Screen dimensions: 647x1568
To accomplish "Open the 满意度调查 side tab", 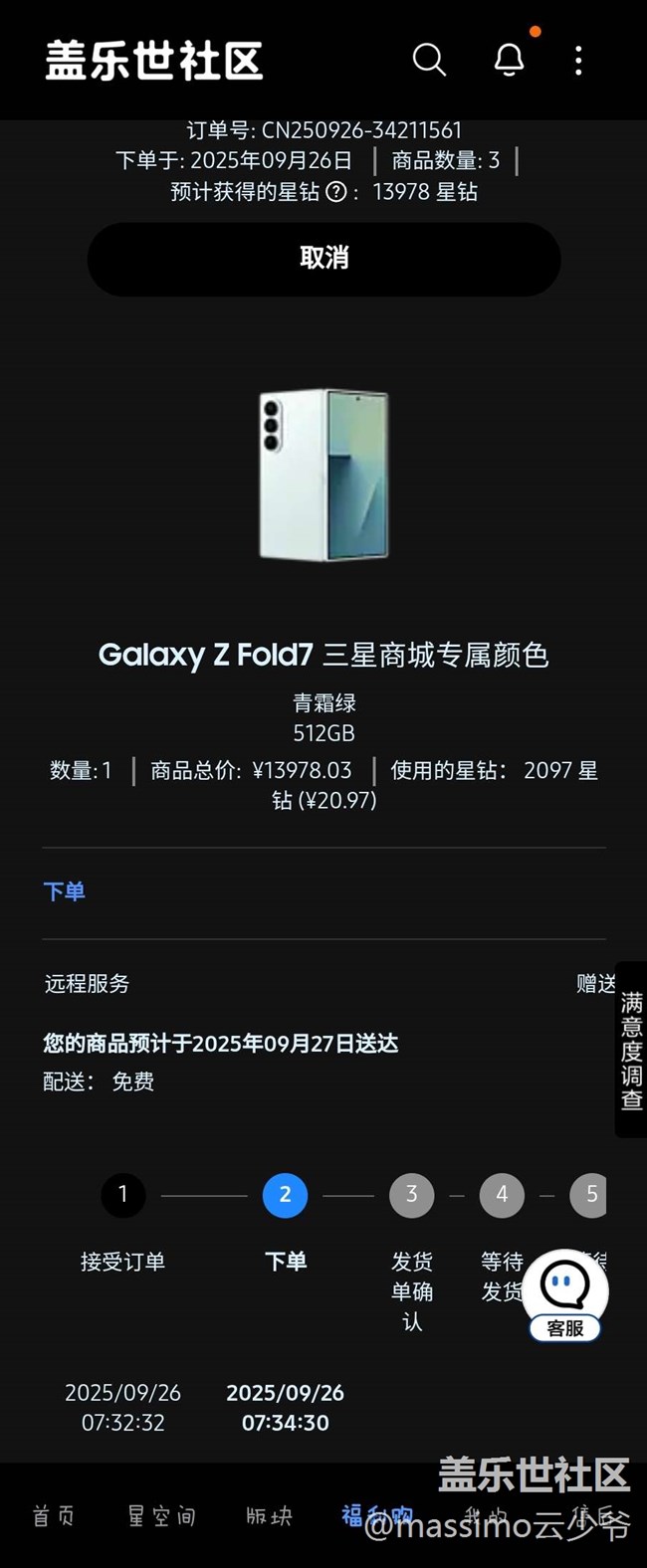I will pos(631,1050).
